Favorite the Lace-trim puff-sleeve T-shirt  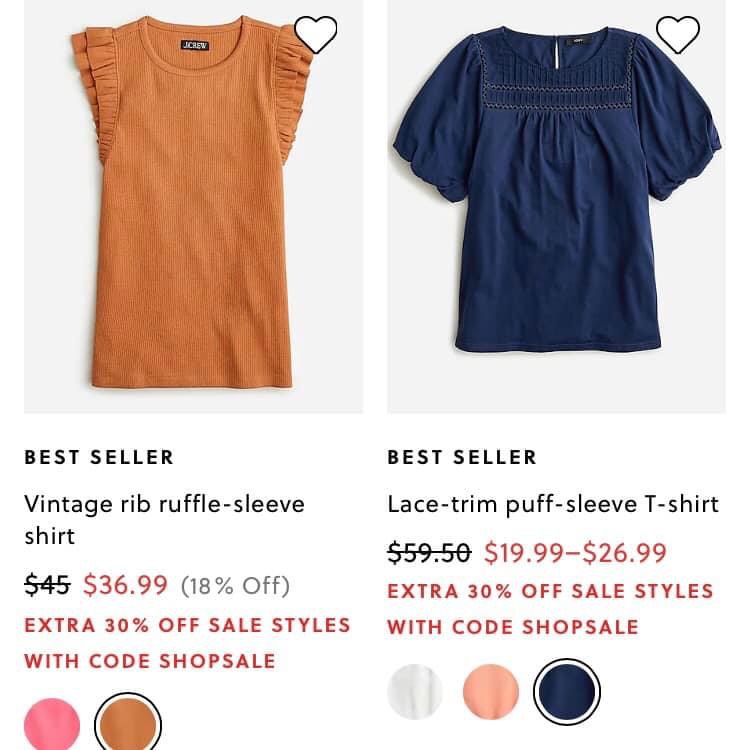tap(677, 35)
